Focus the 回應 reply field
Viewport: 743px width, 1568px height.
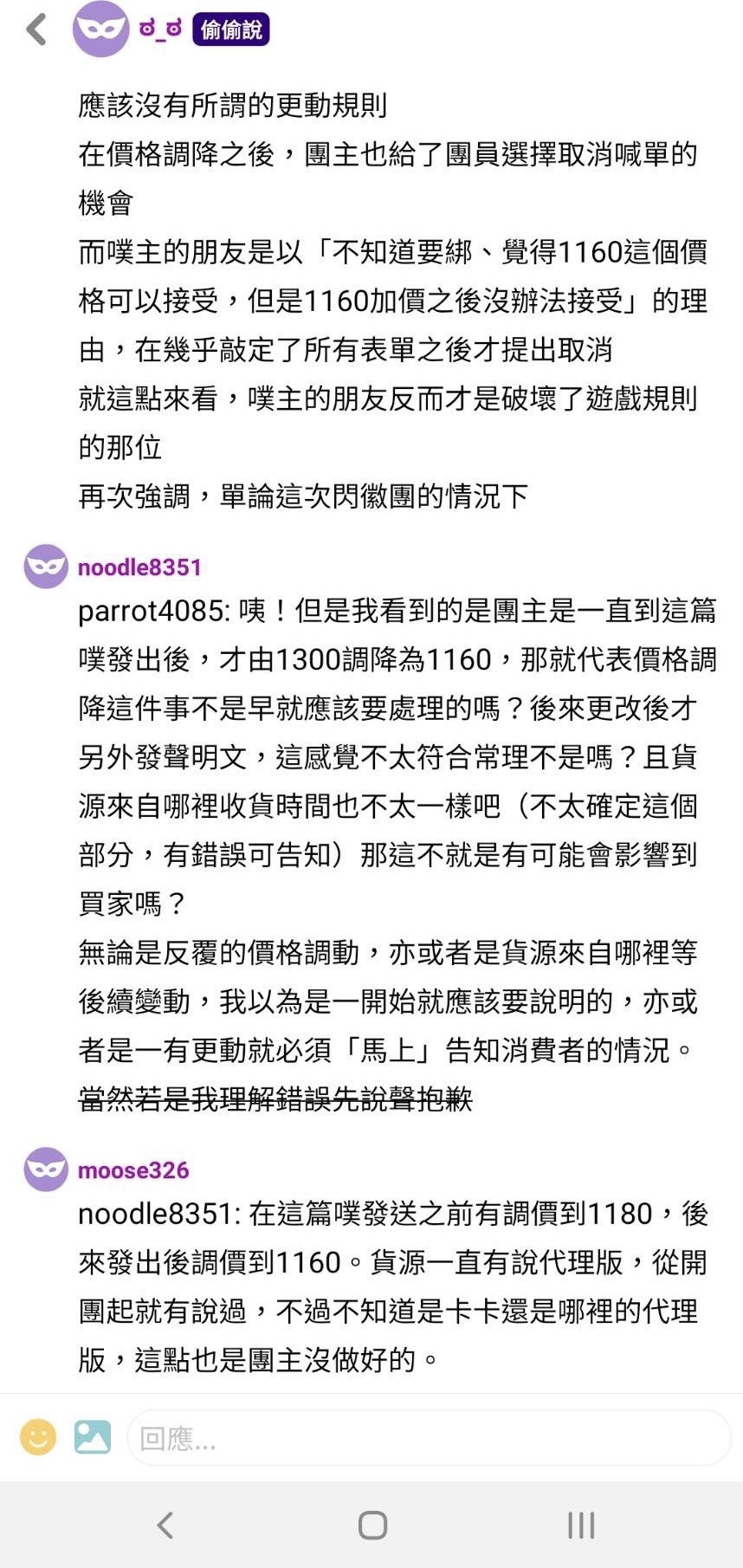click(x=429, y=1438)
